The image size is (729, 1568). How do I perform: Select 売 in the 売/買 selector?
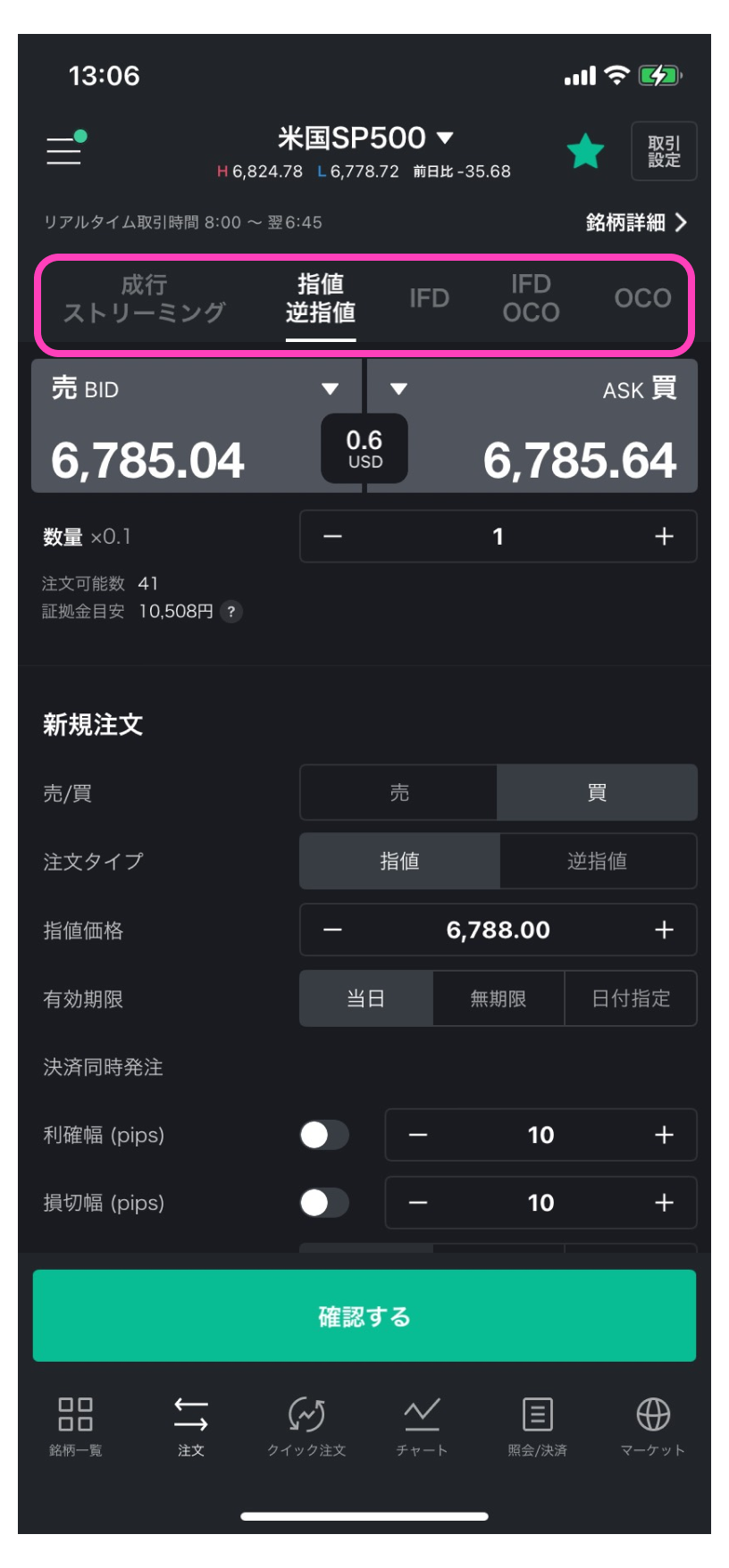399,793
